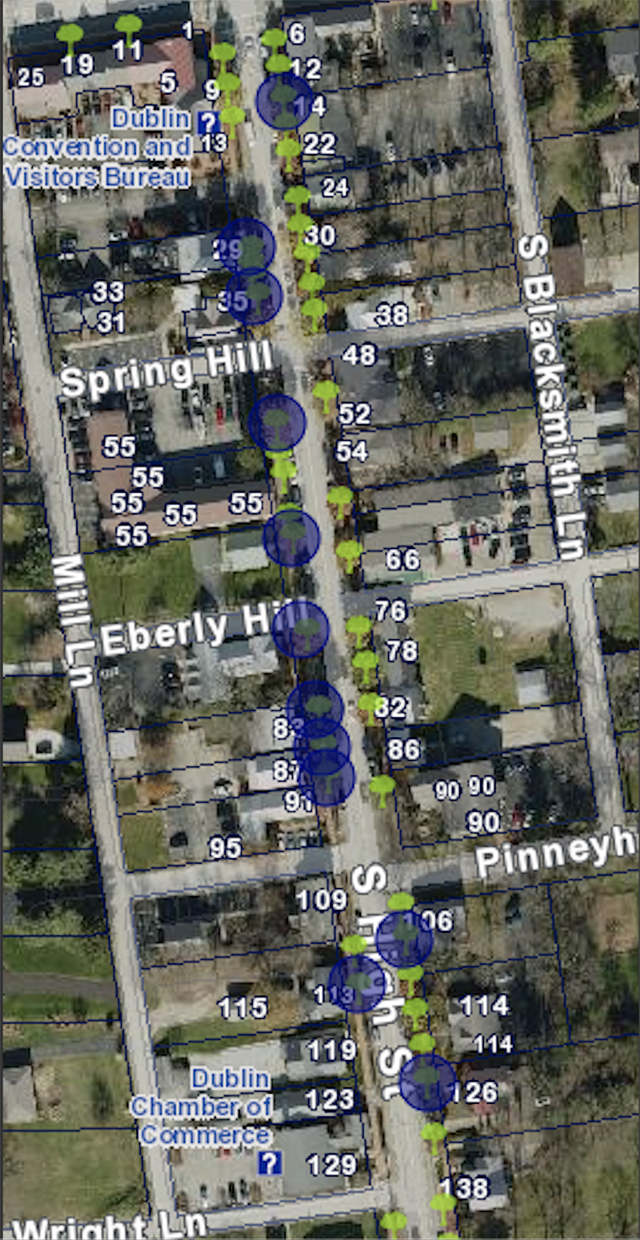Open the Dublin Chamber of Commerce info marker
The image size is (640, 1240).
pos(268,1163)
